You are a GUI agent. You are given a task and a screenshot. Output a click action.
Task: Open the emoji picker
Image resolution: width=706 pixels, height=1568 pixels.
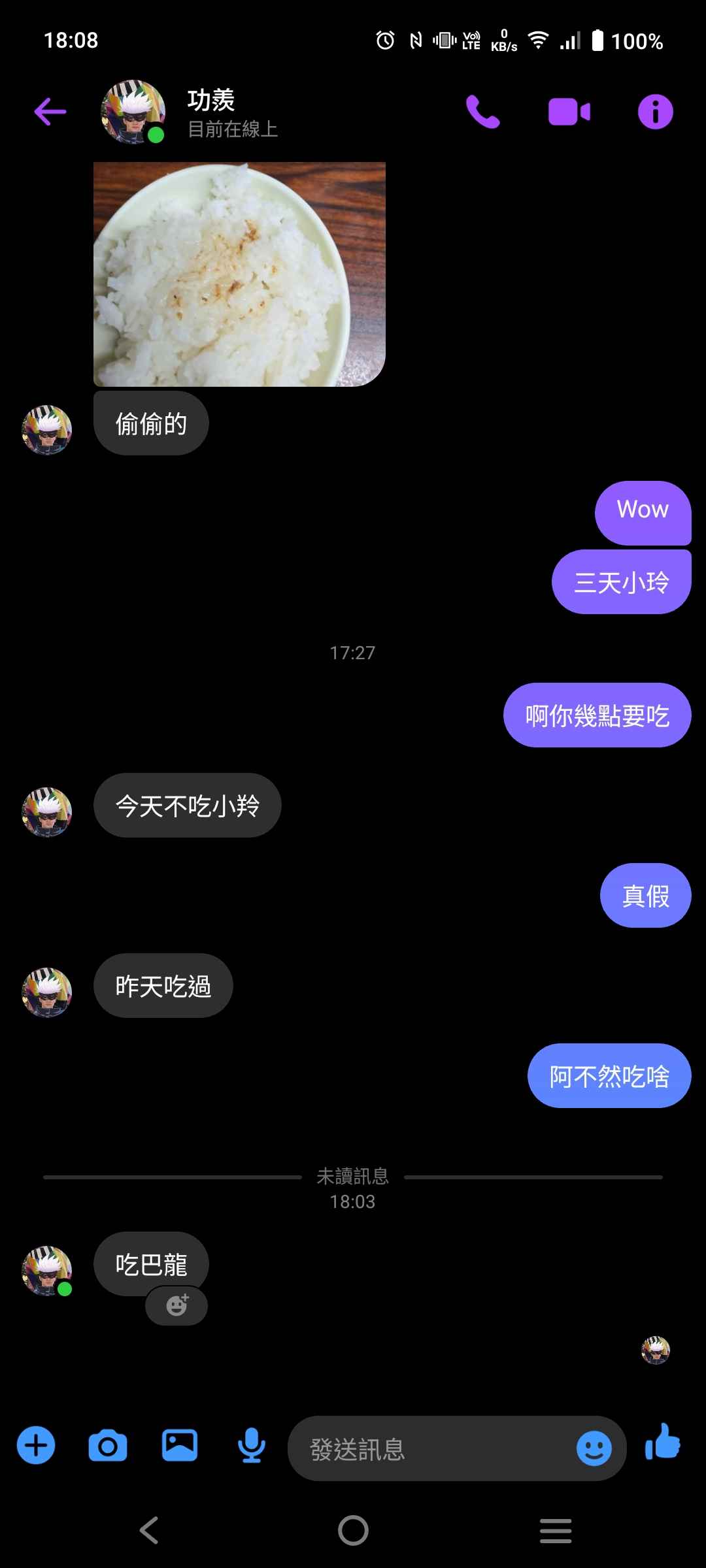point(594,1449)
